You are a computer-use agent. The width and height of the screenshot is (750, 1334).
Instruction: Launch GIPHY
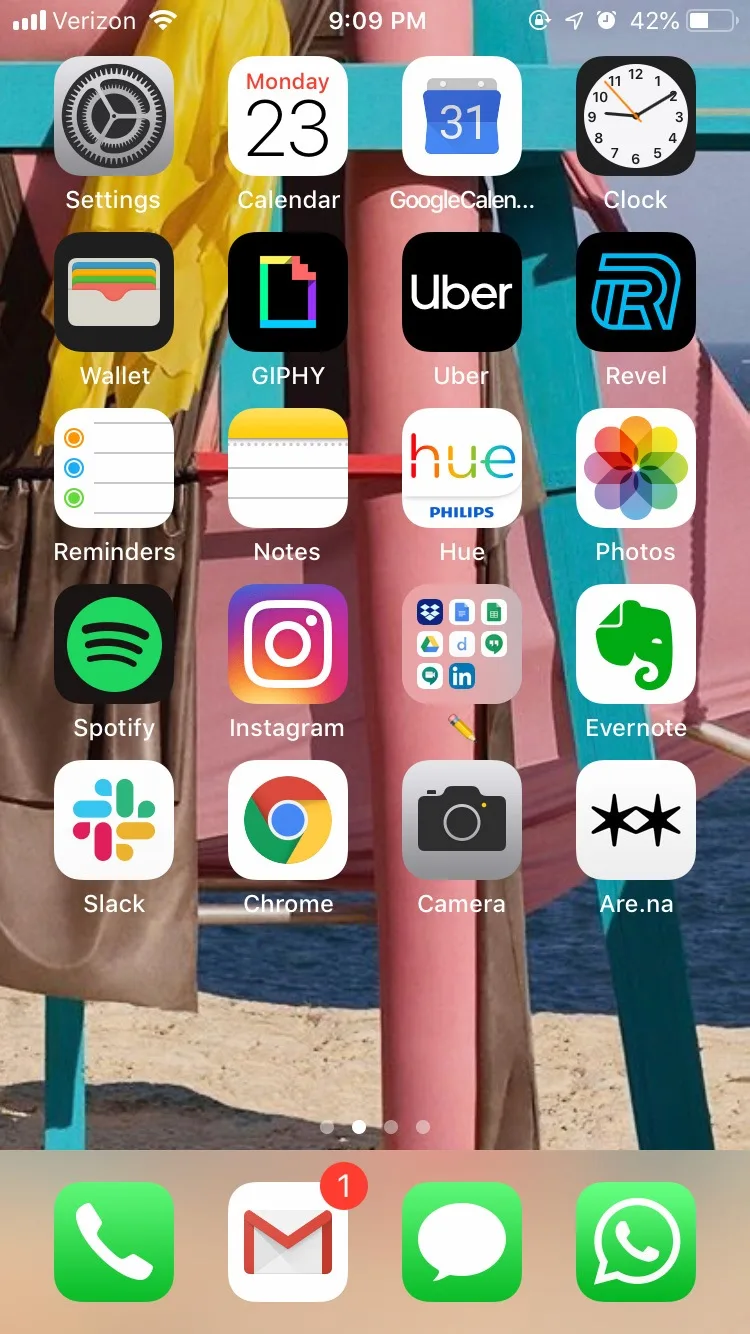288,292
